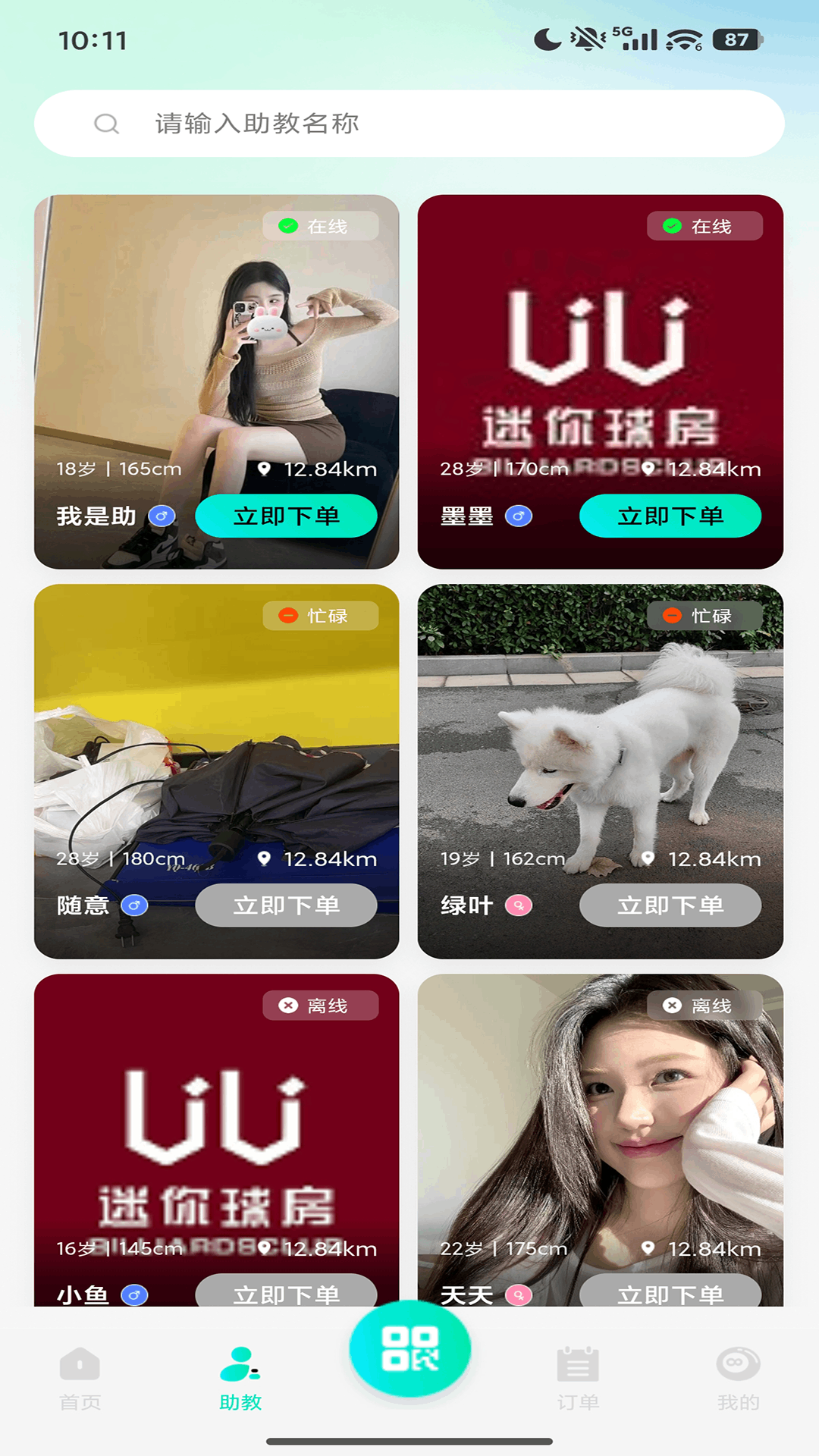
Task: Order 我是助 with 立即下单 button
Action: point(286,516)
